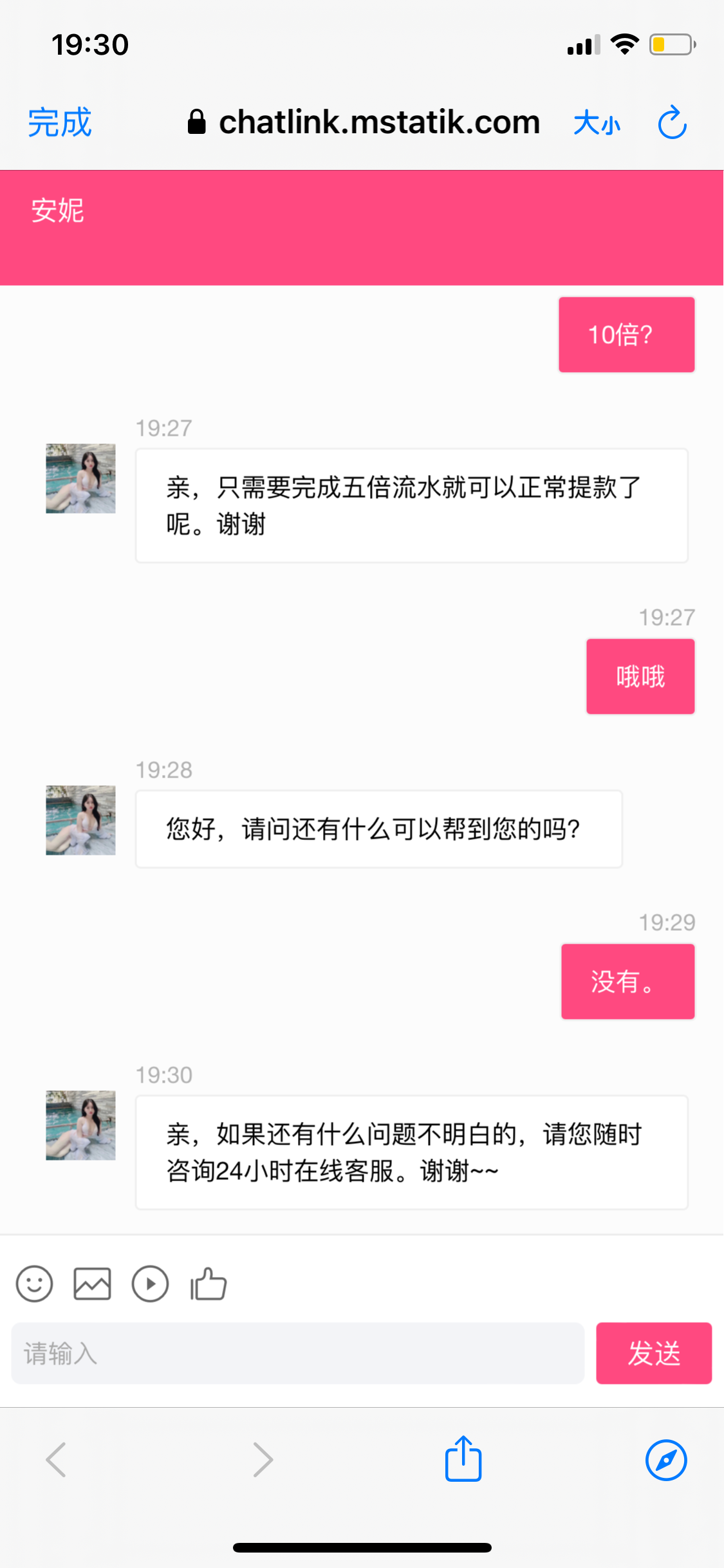Open the emoji picker
This screenshot has height=1568, width=724.
35,1284
